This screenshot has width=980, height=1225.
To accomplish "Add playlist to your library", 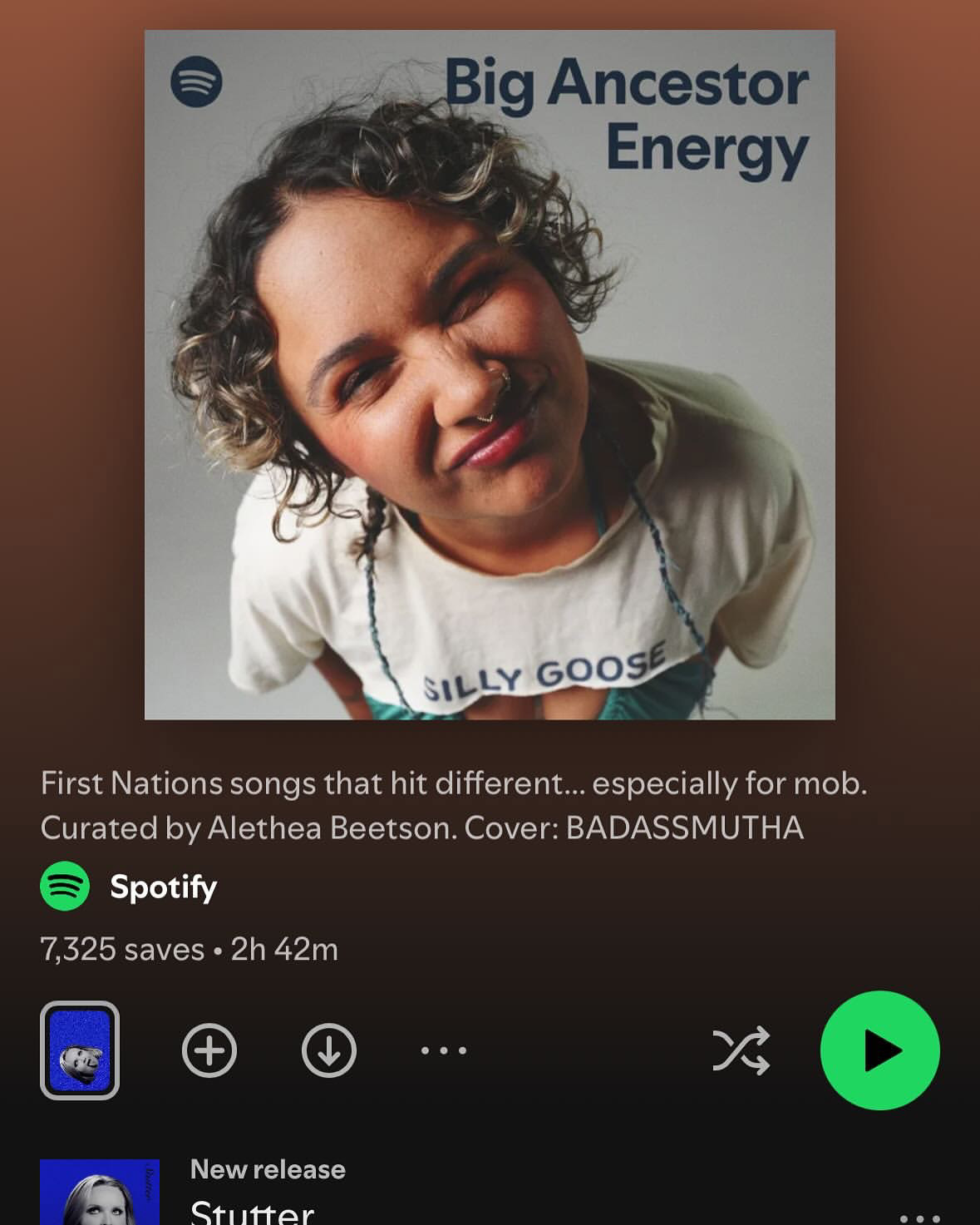I will click(209, 1050).
